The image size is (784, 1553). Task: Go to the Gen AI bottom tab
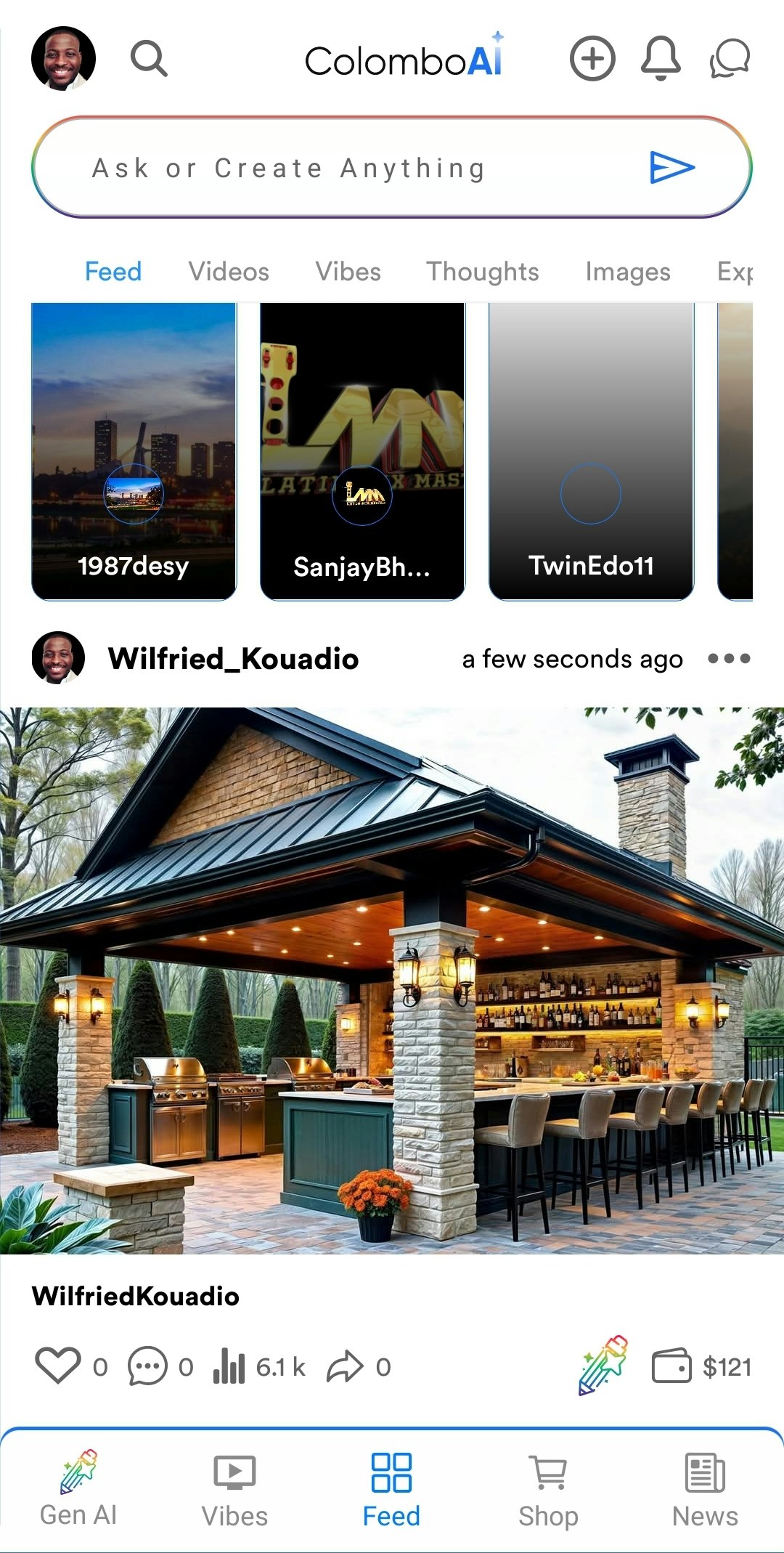point(78,1489)
